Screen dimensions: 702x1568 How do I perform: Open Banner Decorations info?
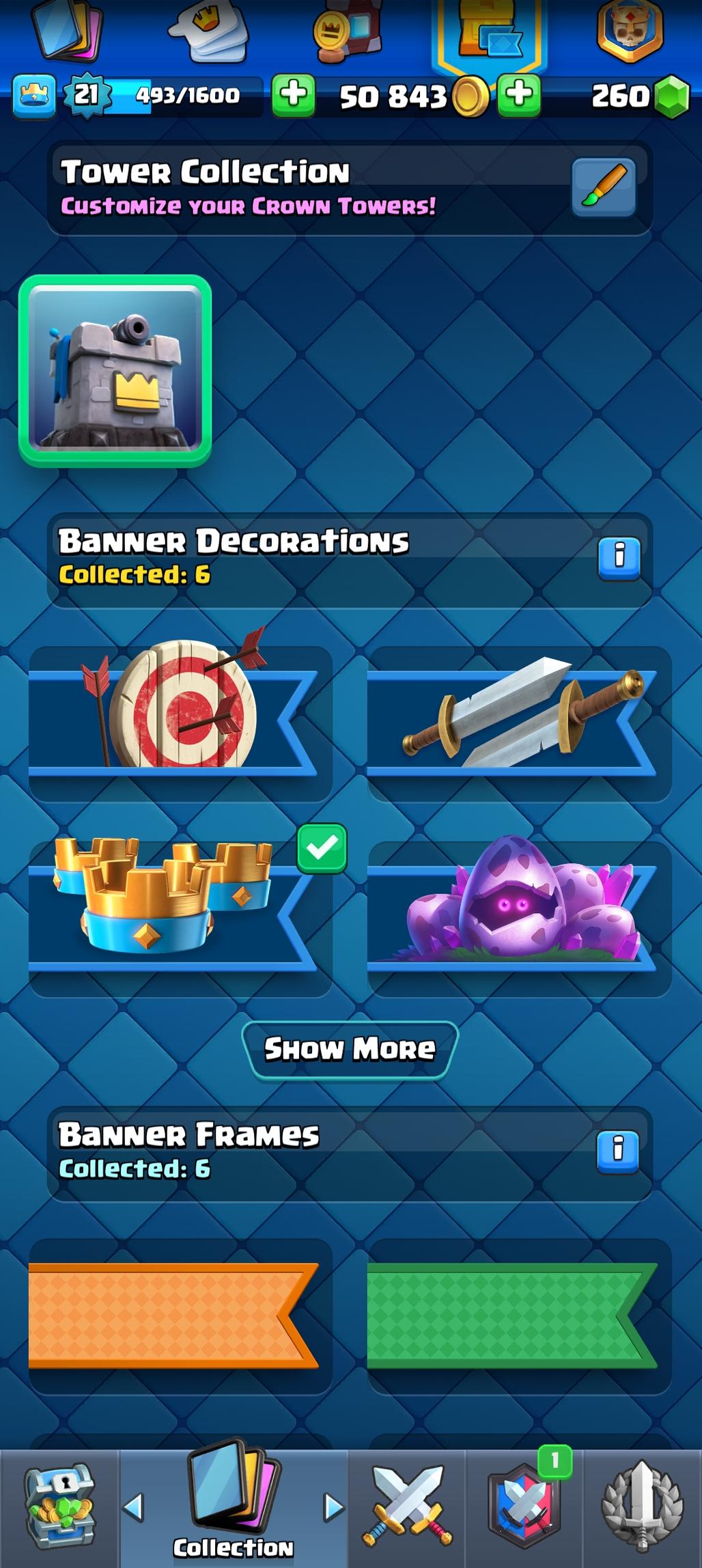619,558
